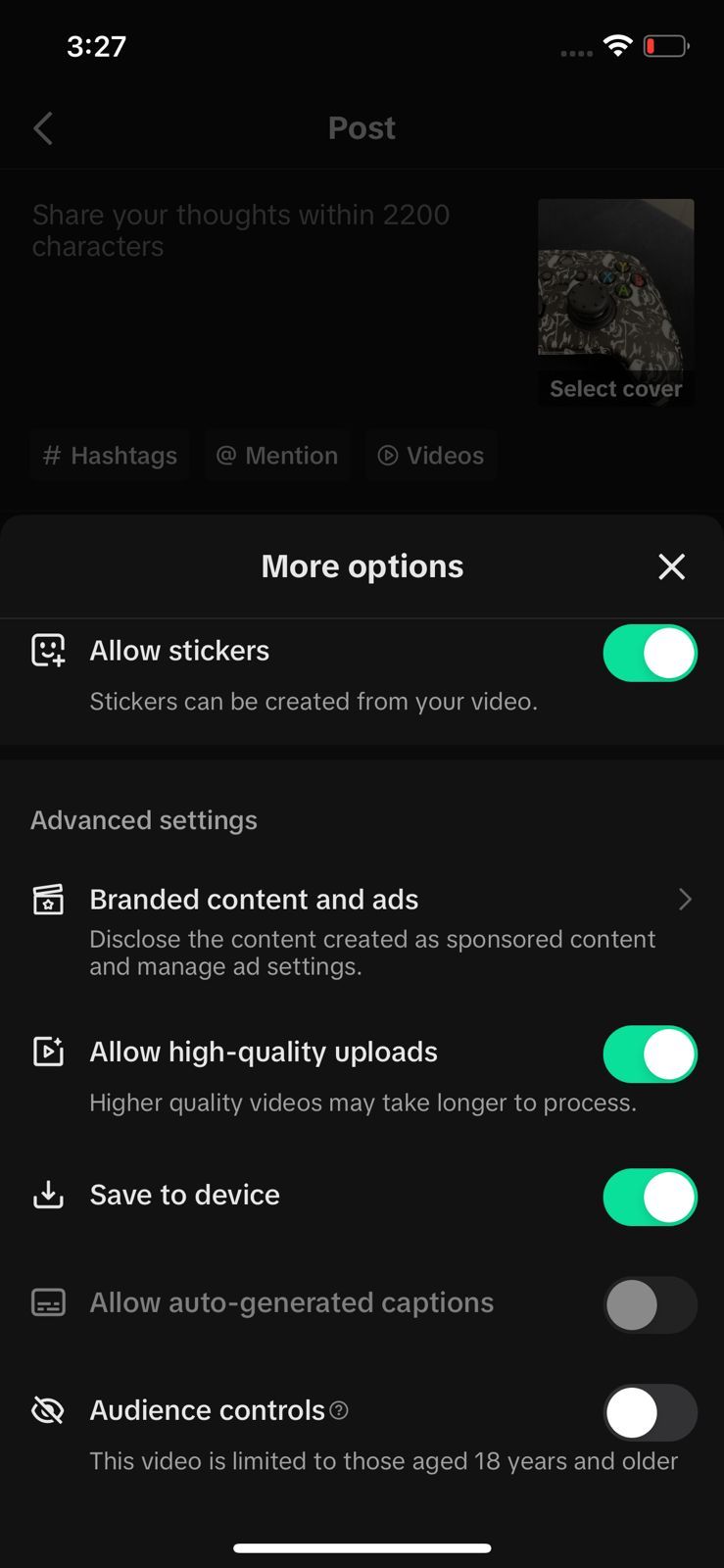Click the high-quality uploads video icon
This screenshot has width=724, height=1568.
point(47,1052)
